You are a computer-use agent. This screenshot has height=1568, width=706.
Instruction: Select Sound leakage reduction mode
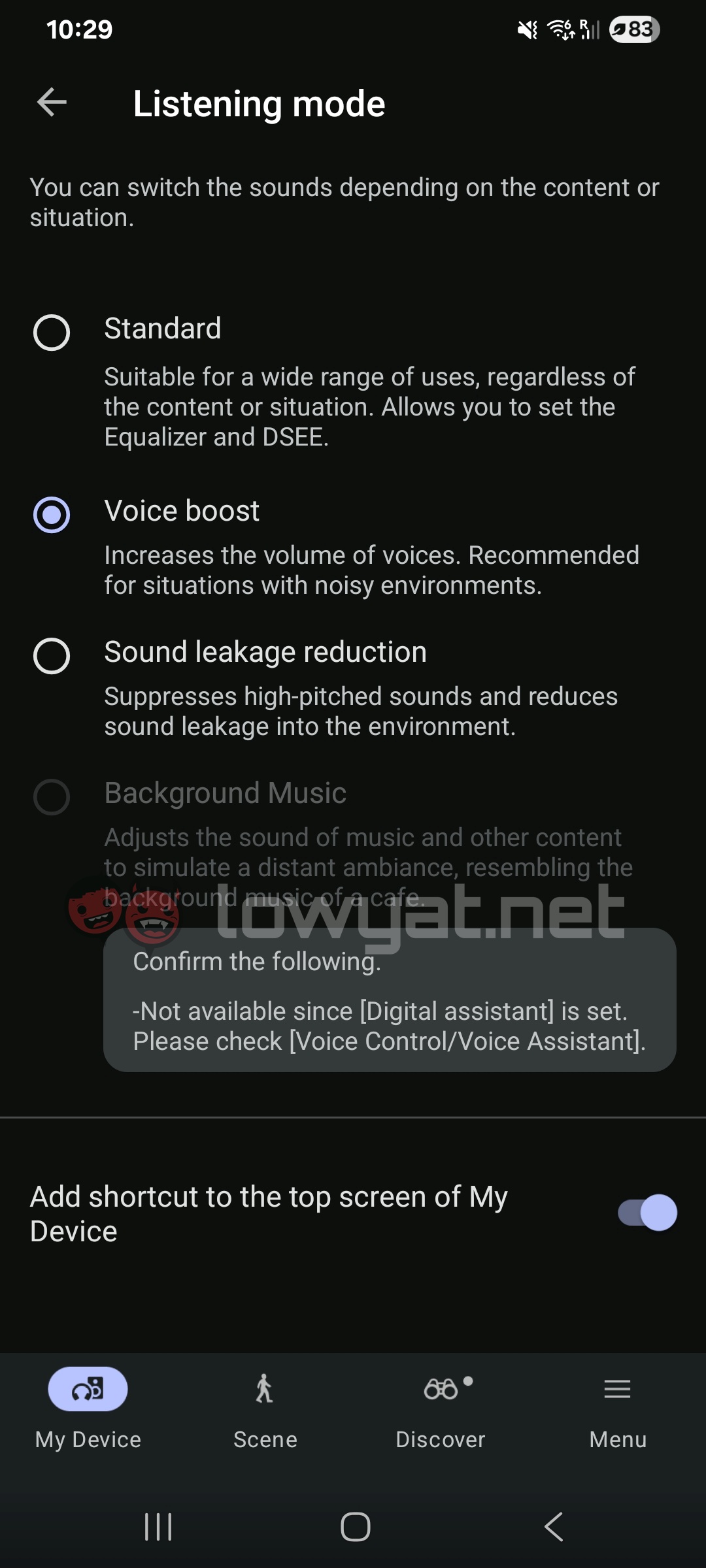click(x=52, y=656)
